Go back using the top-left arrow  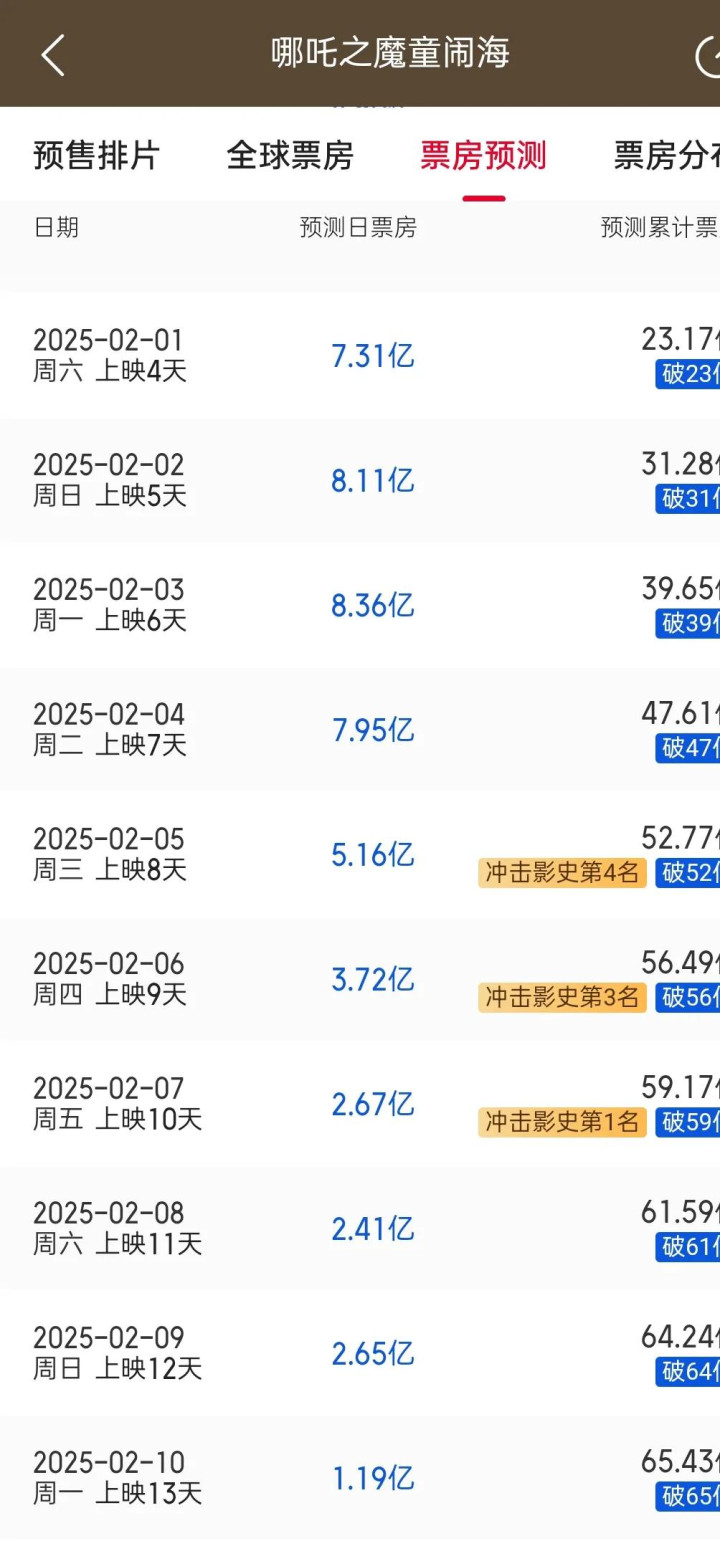(x=53, y=54)
